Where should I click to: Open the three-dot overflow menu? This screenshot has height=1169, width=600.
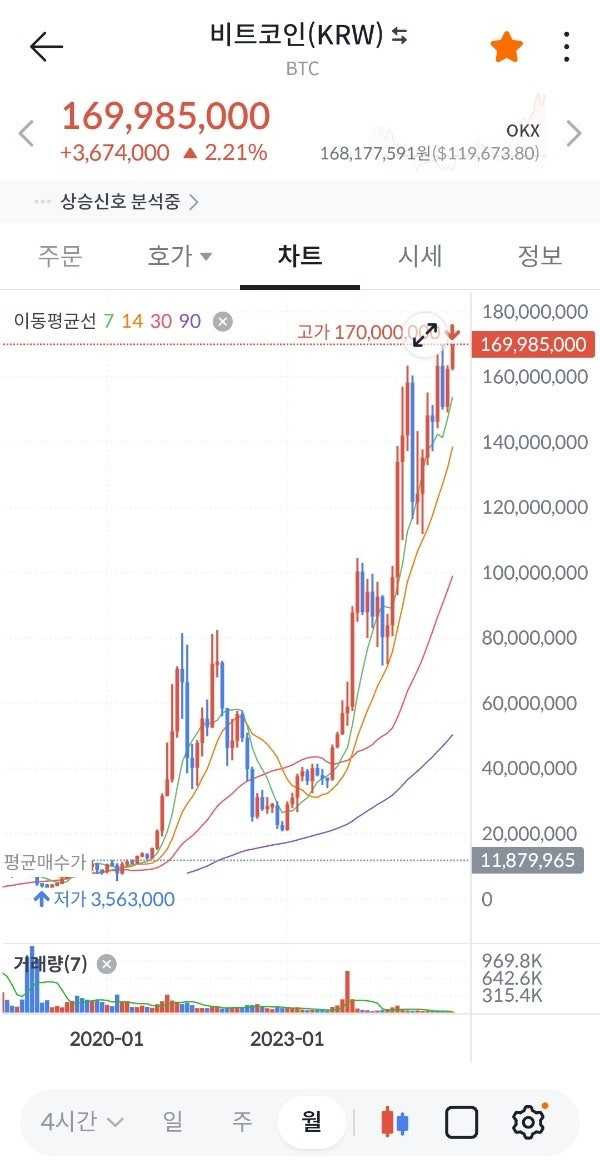566,47
